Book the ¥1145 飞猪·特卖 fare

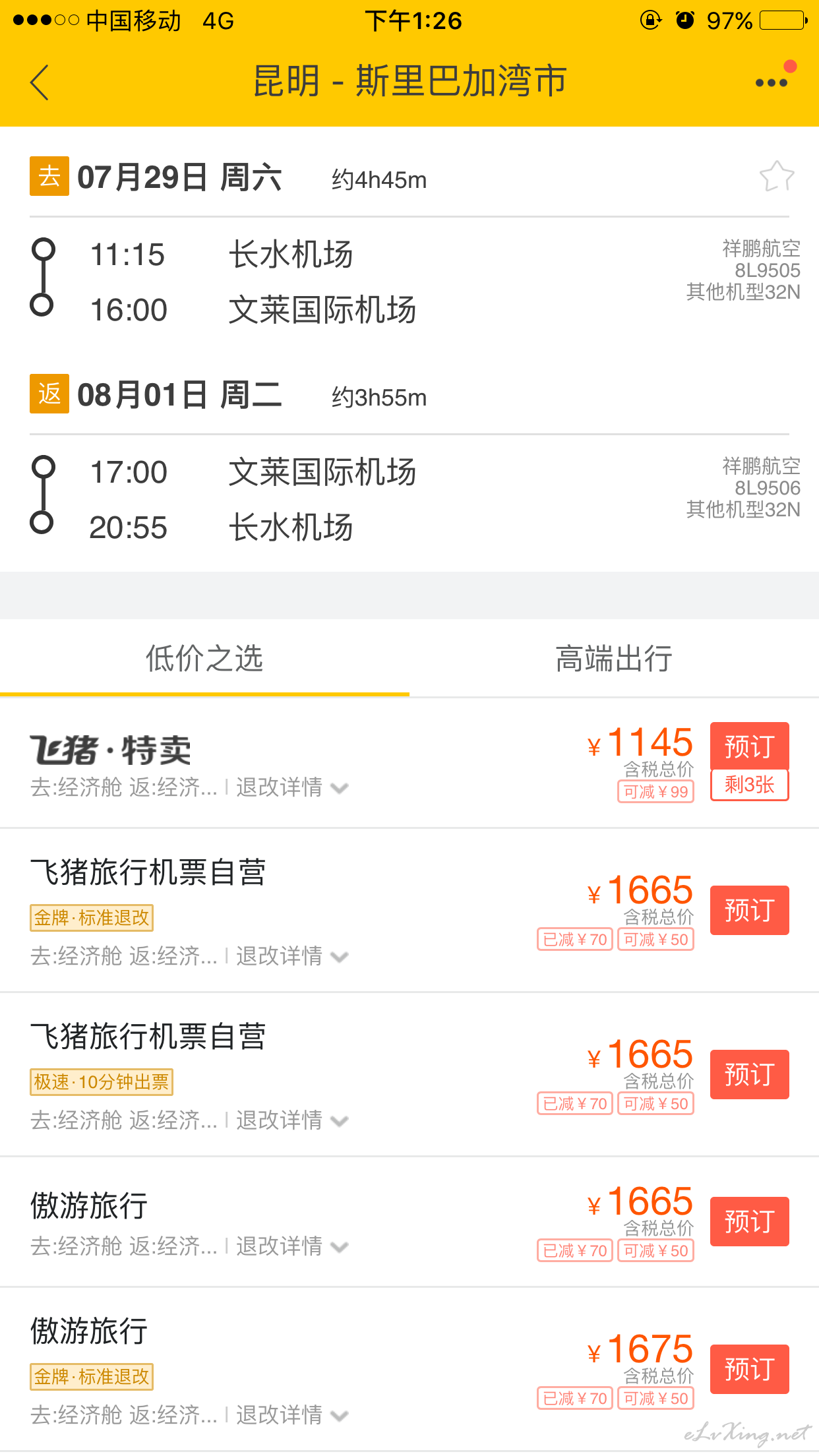point(749,746)
